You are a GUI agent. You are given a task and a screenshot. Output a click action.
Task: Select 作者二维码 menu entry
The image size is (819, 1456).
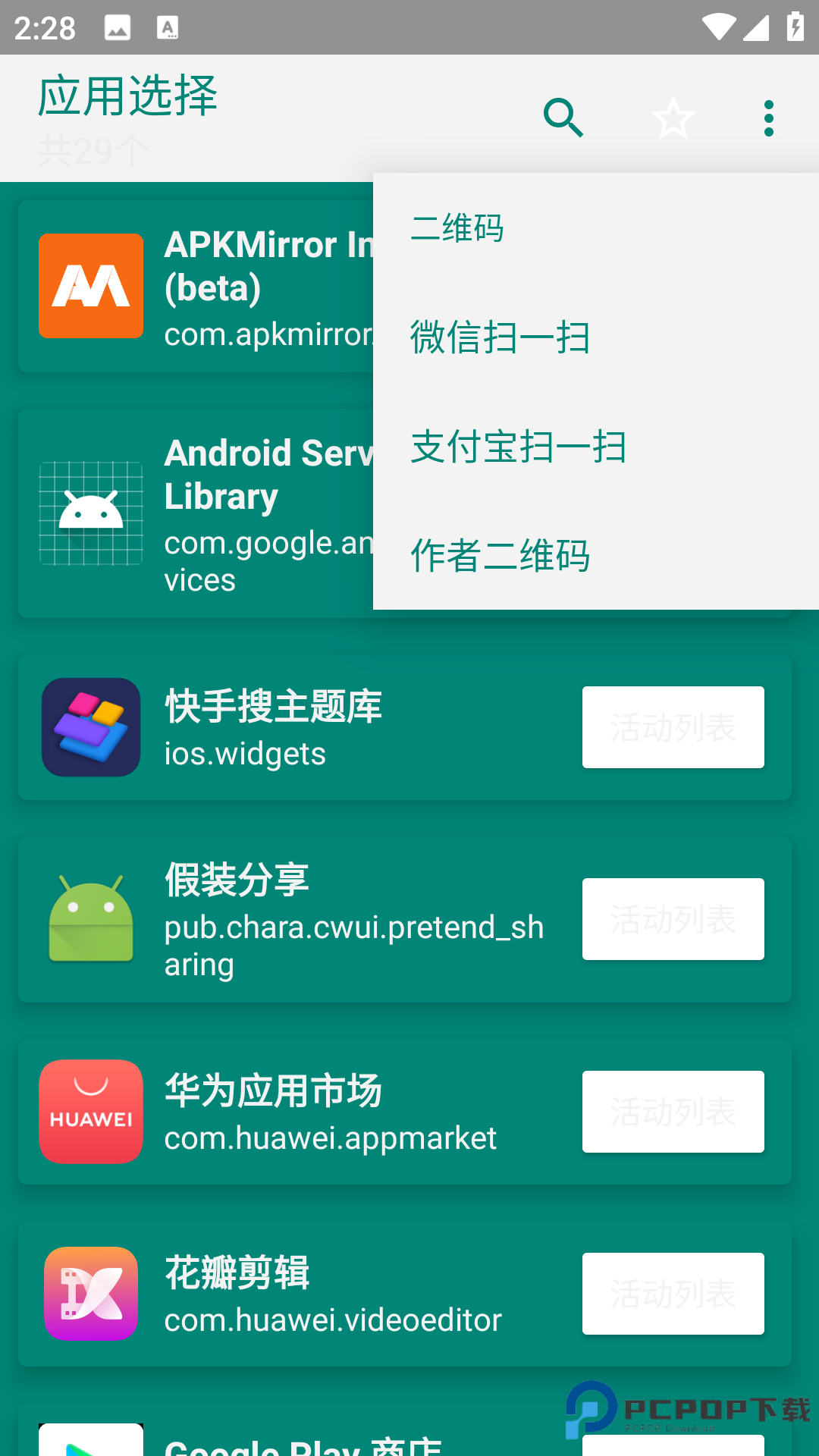click(x=499, y=557)
